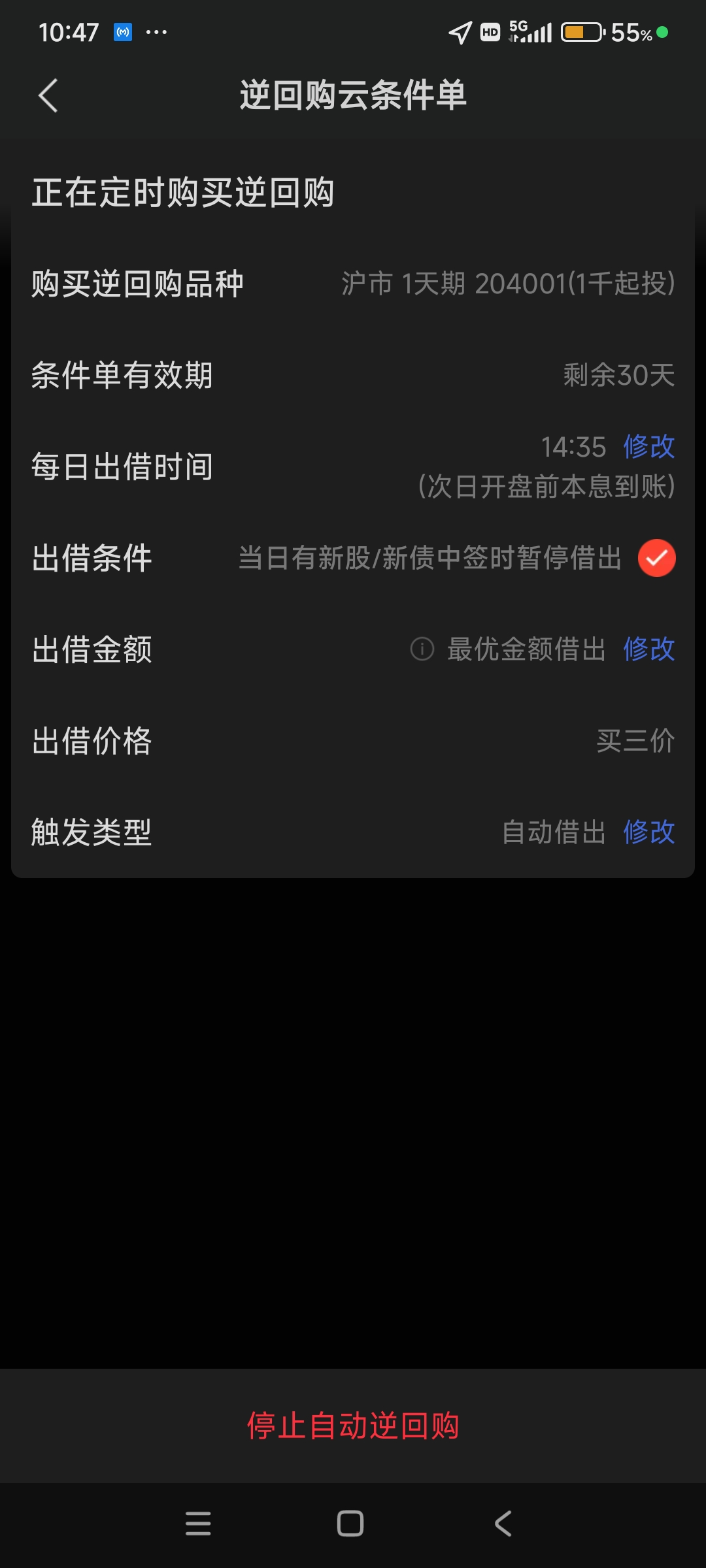
Task: Tap 停止自动逆回购 button
Action: coord(353,1426)
